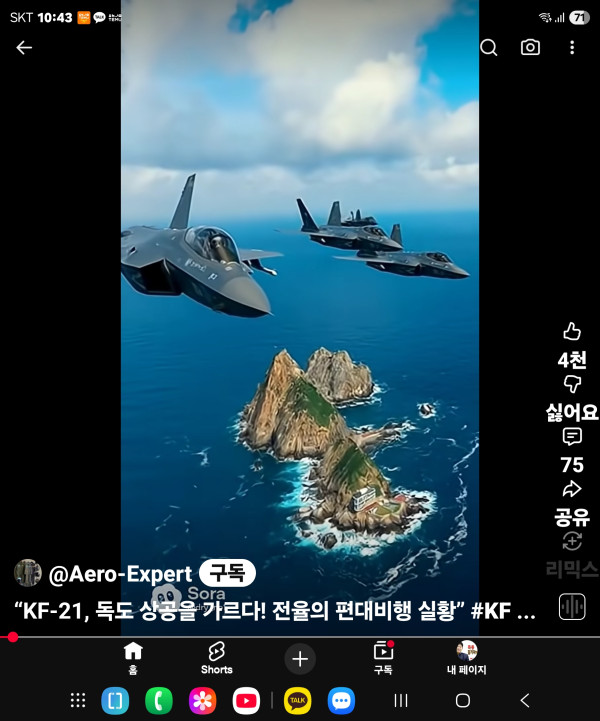Screen dimensions: 600x721
Task: Go back using the top arrow
Action: click(x=24, y=48)
